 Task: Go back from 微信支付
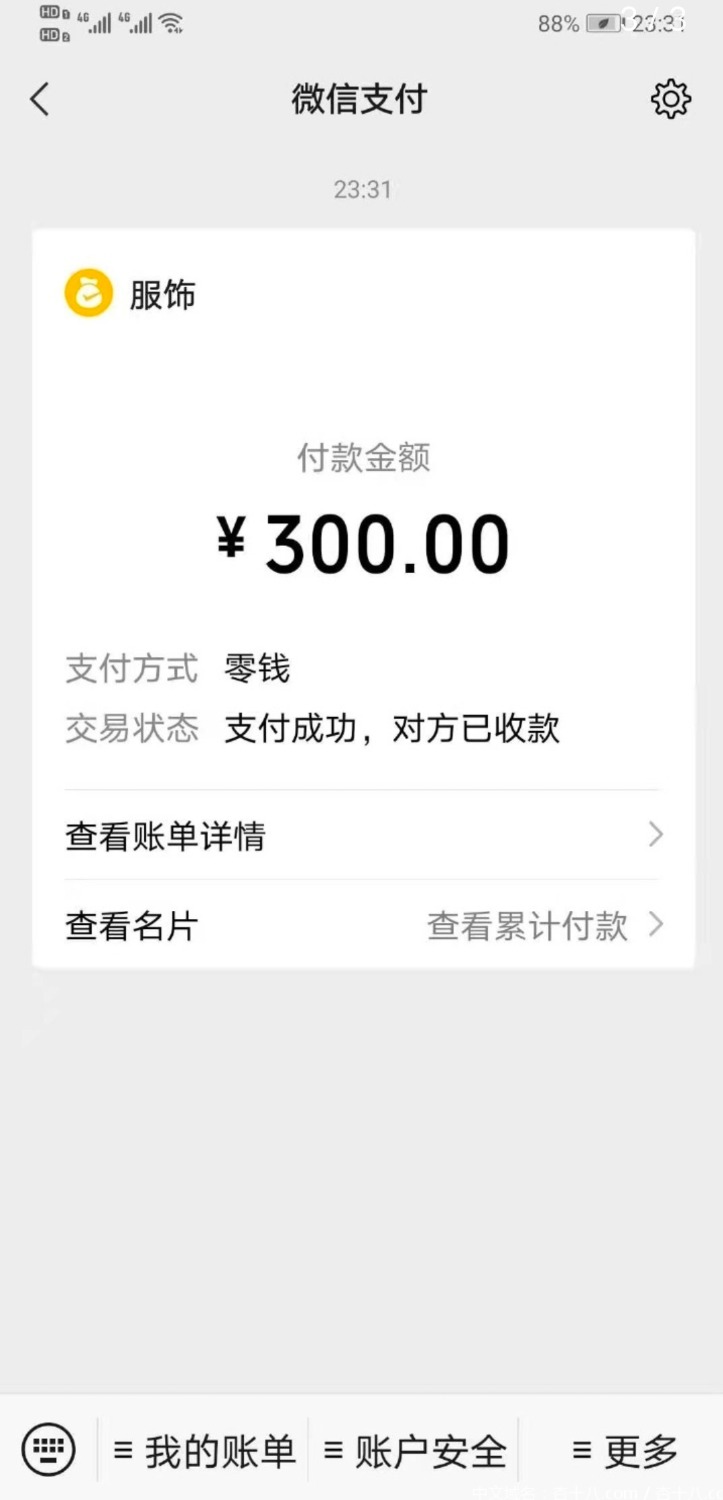[40, 99]
